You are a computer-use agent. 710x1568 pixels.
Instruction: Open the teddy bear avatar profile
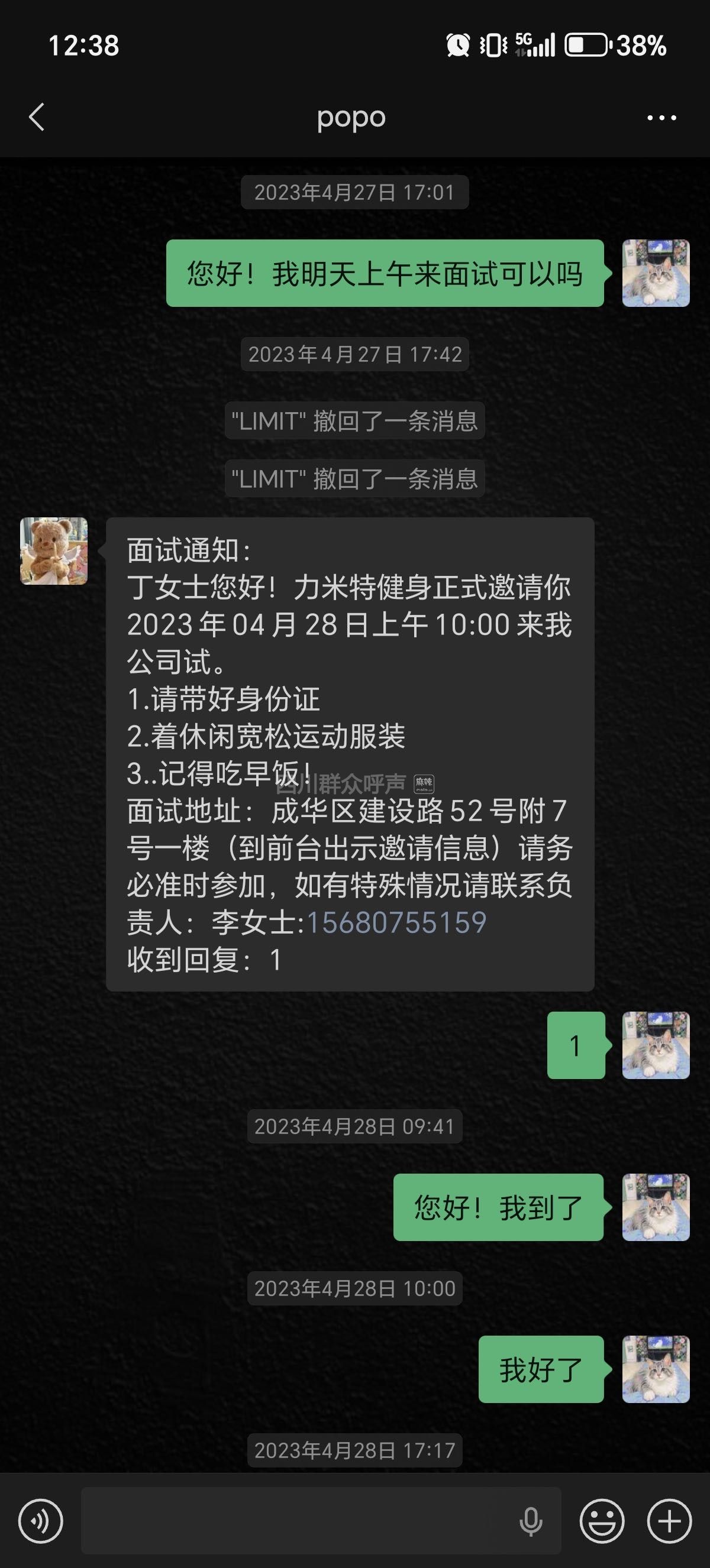54,551
